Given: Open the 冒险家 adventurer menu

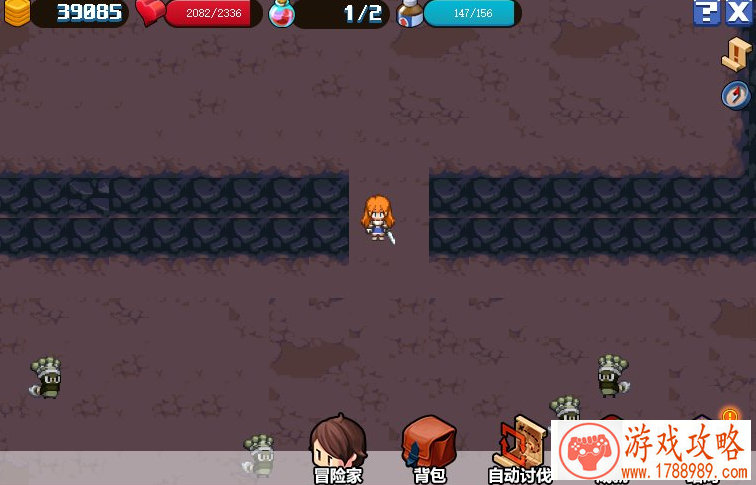Looking at the screenshot, I should 337,448.
